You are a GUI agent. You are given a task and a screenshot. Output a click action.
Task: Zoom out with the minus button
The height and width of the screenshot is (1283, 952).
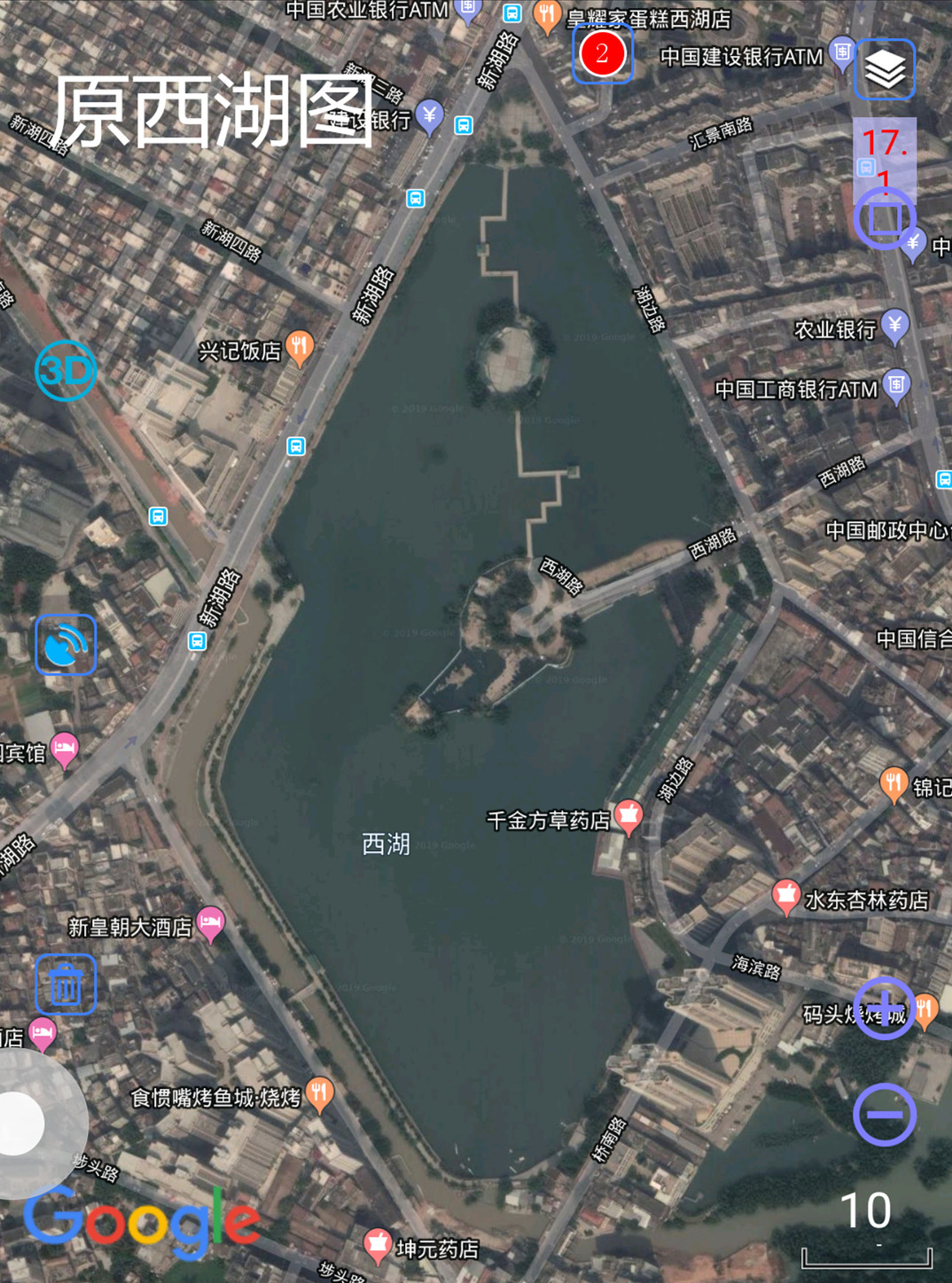(x=884, y=1115)
